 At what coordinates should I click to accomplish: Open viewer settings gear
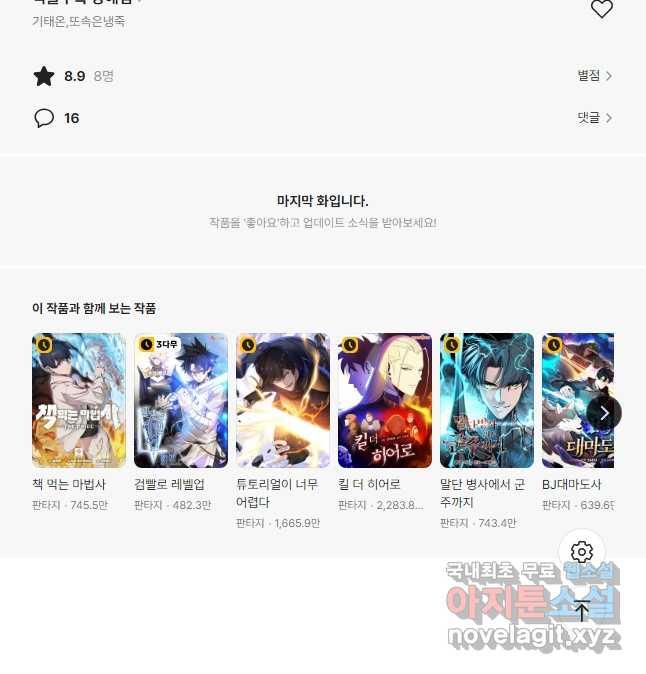(x=582, y=552)
